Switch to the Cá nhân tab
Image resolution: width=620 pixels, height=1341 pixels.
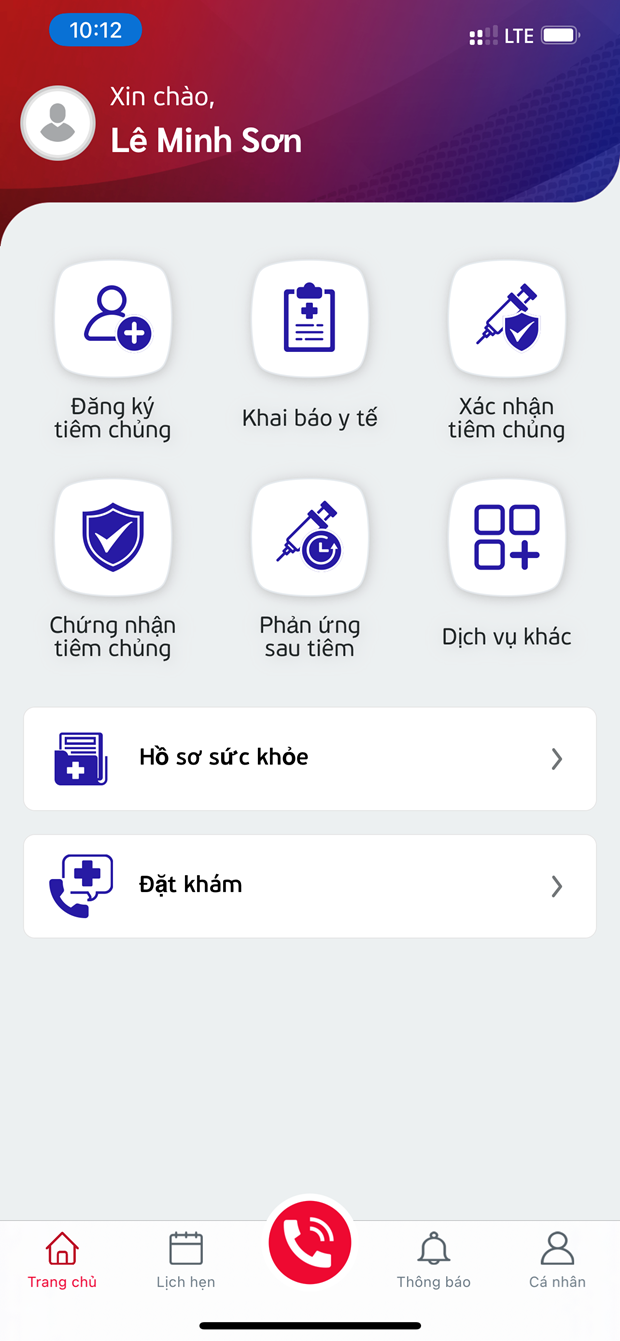557,1260
